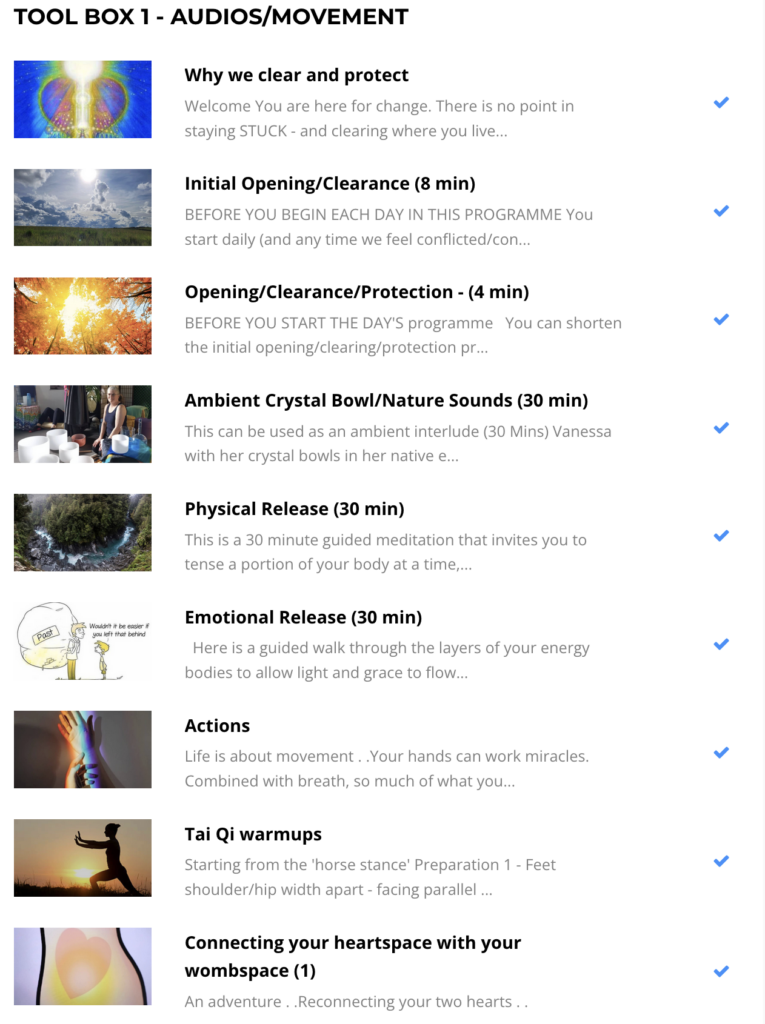This screenshot has height=1024, width=765.
Task: Go to Emotional Release (30 min)
Action: (303, 617)
